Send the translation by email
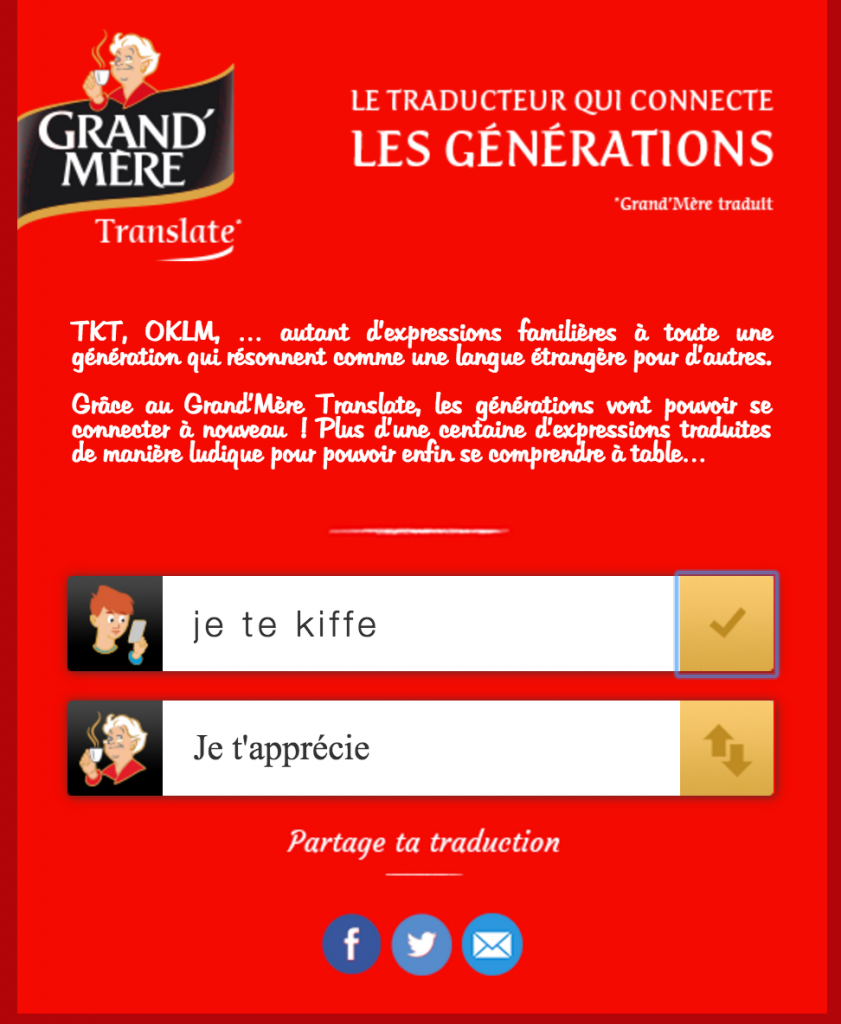The width and height of the screenshot is (841, 1024). (492, 944)
